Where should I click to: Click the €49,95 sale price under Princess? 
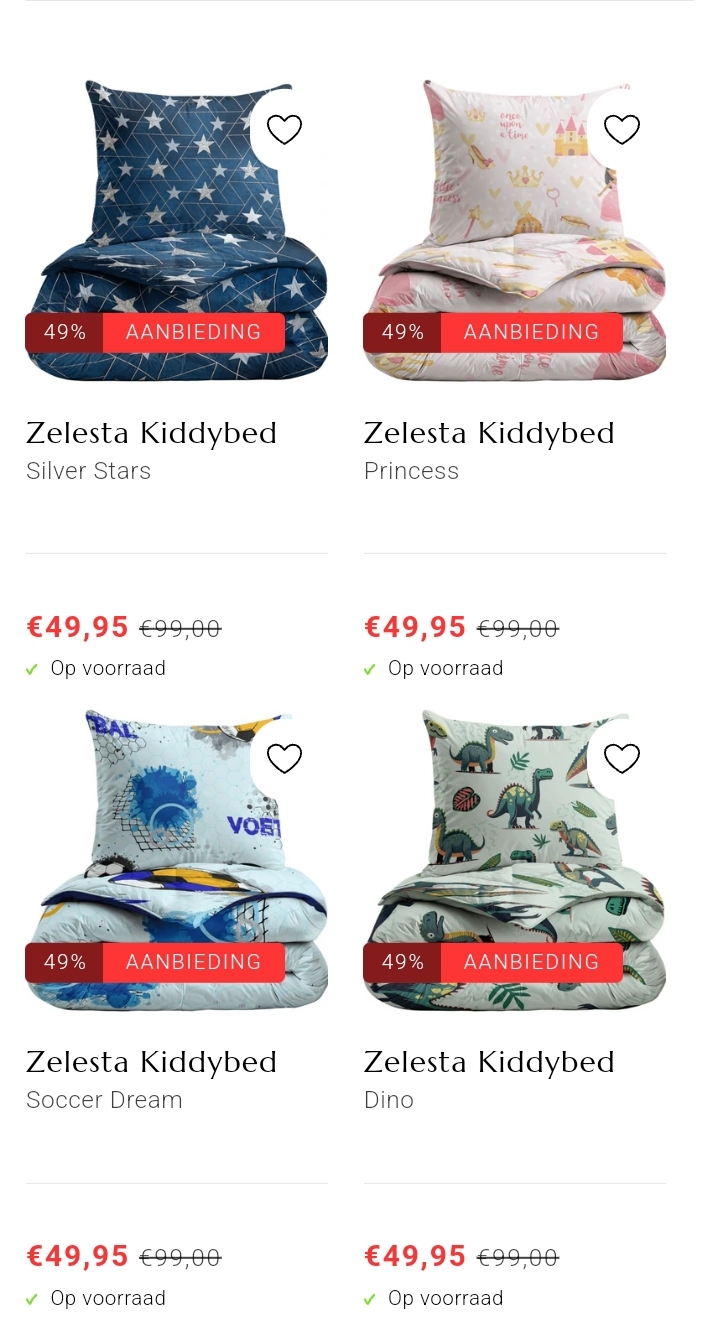pos(415,627)
